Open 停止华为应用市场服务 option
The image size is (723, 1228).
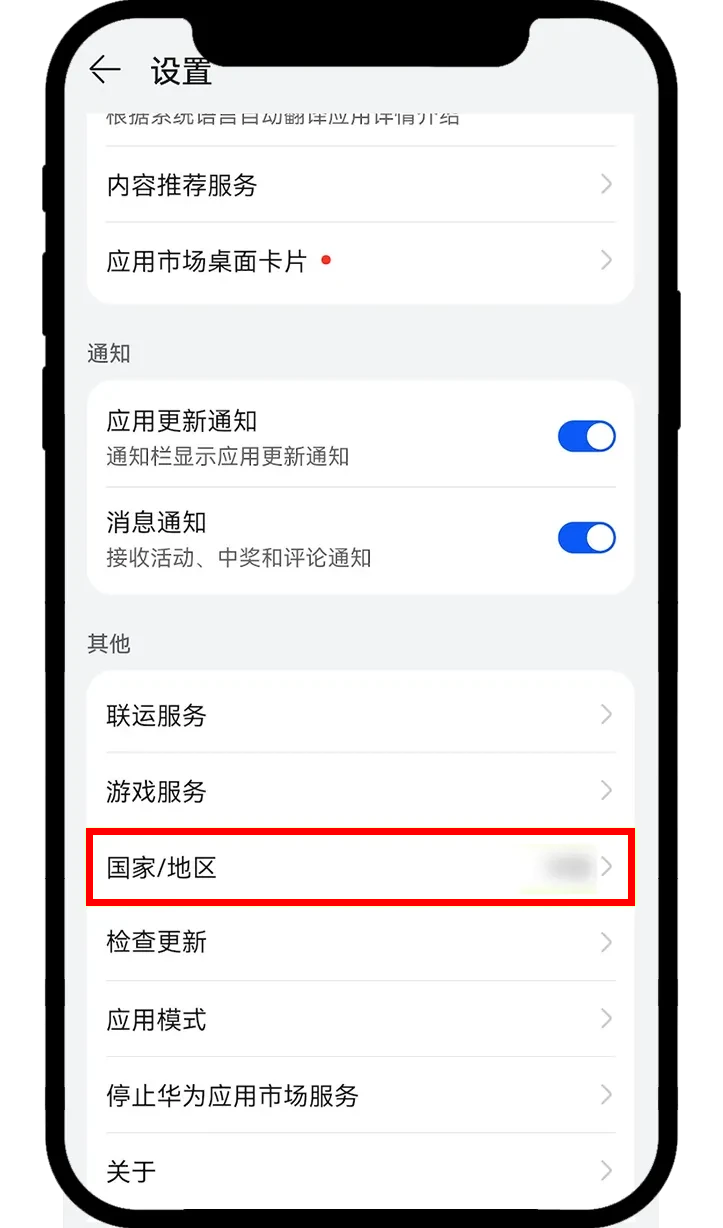tap(360, 1095)
